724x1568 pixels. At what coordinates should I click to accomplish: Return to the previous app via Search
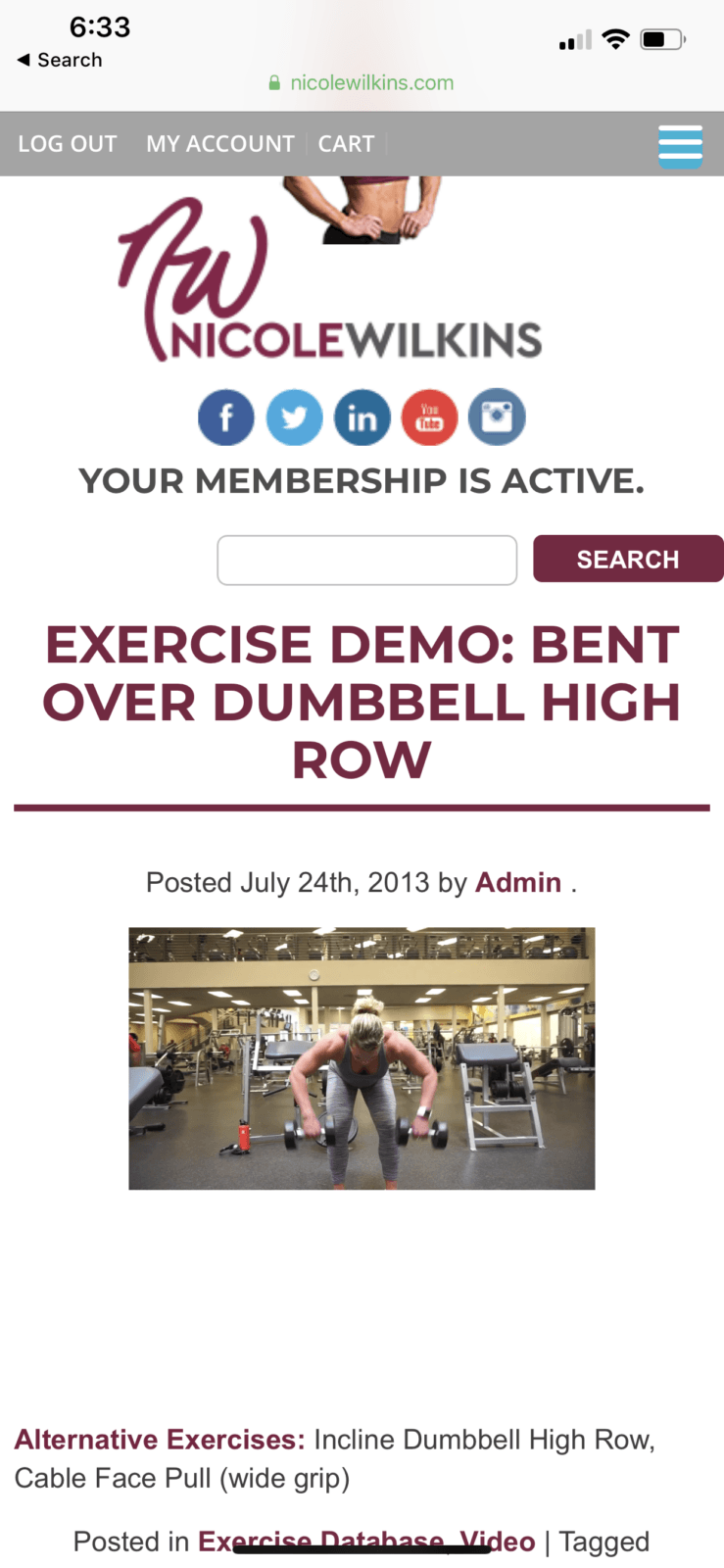60,60
